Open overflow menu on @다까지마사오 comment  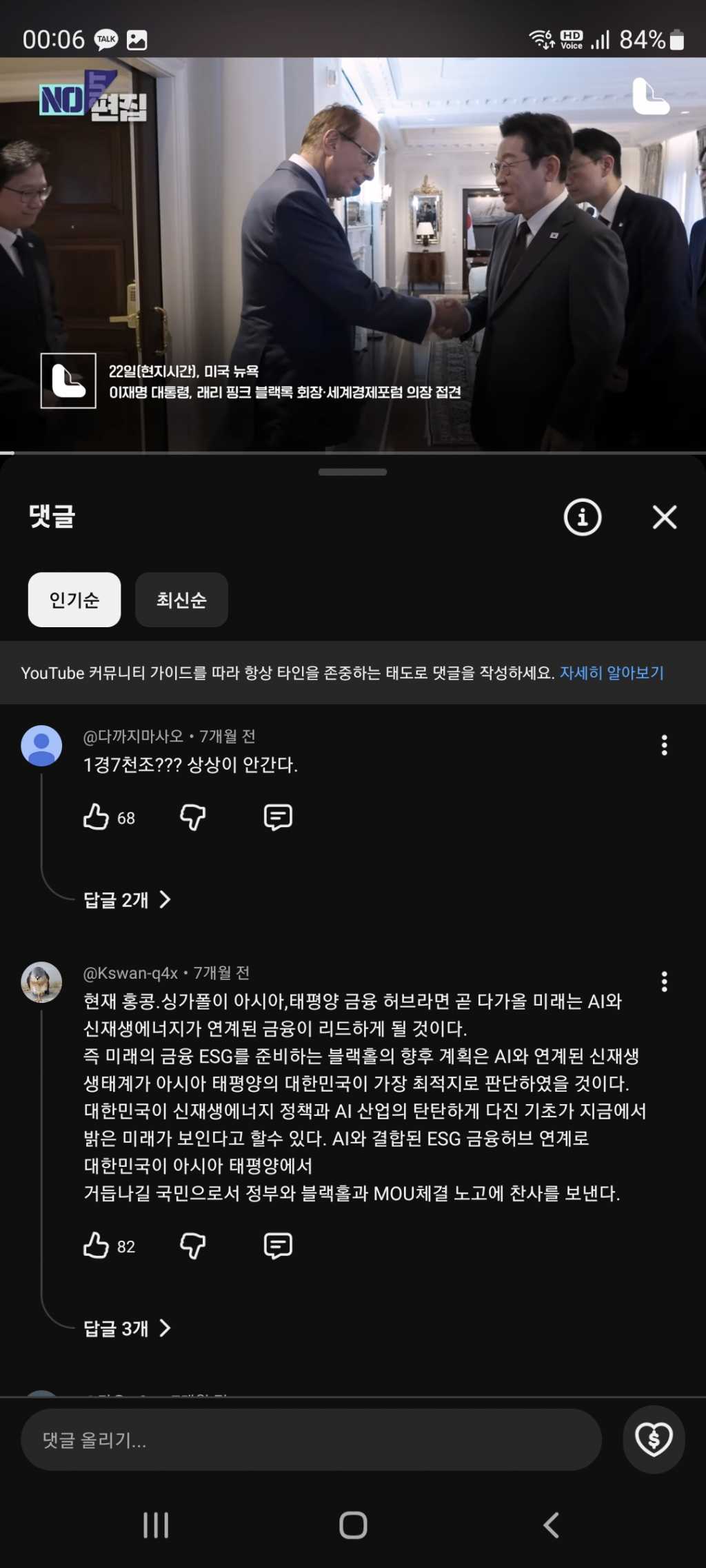click(665, 744)
